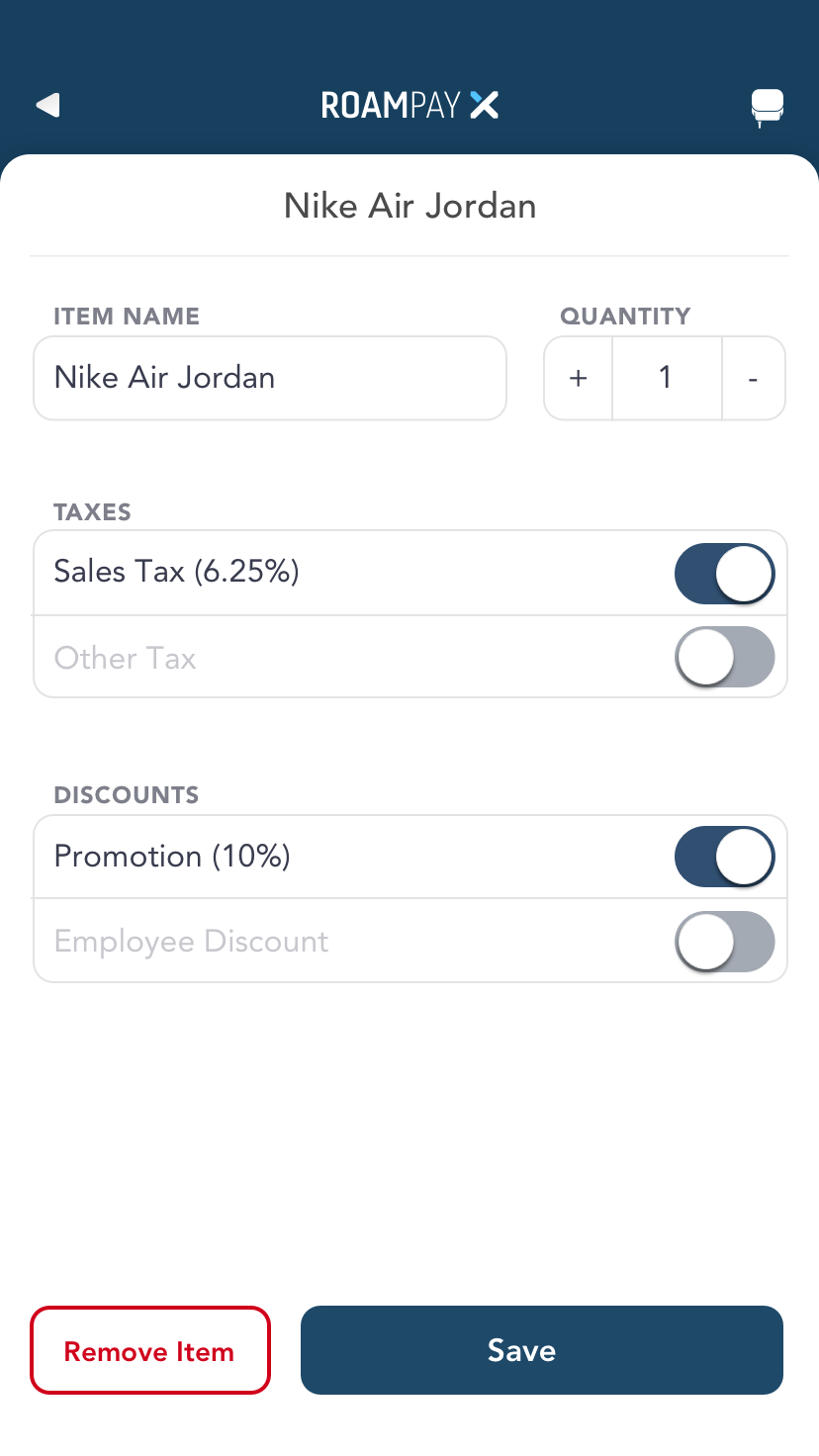The width and height of the screenshot is (819, 1456).
Task: Go back using the top-left arrow
Action: coord(47,105)
